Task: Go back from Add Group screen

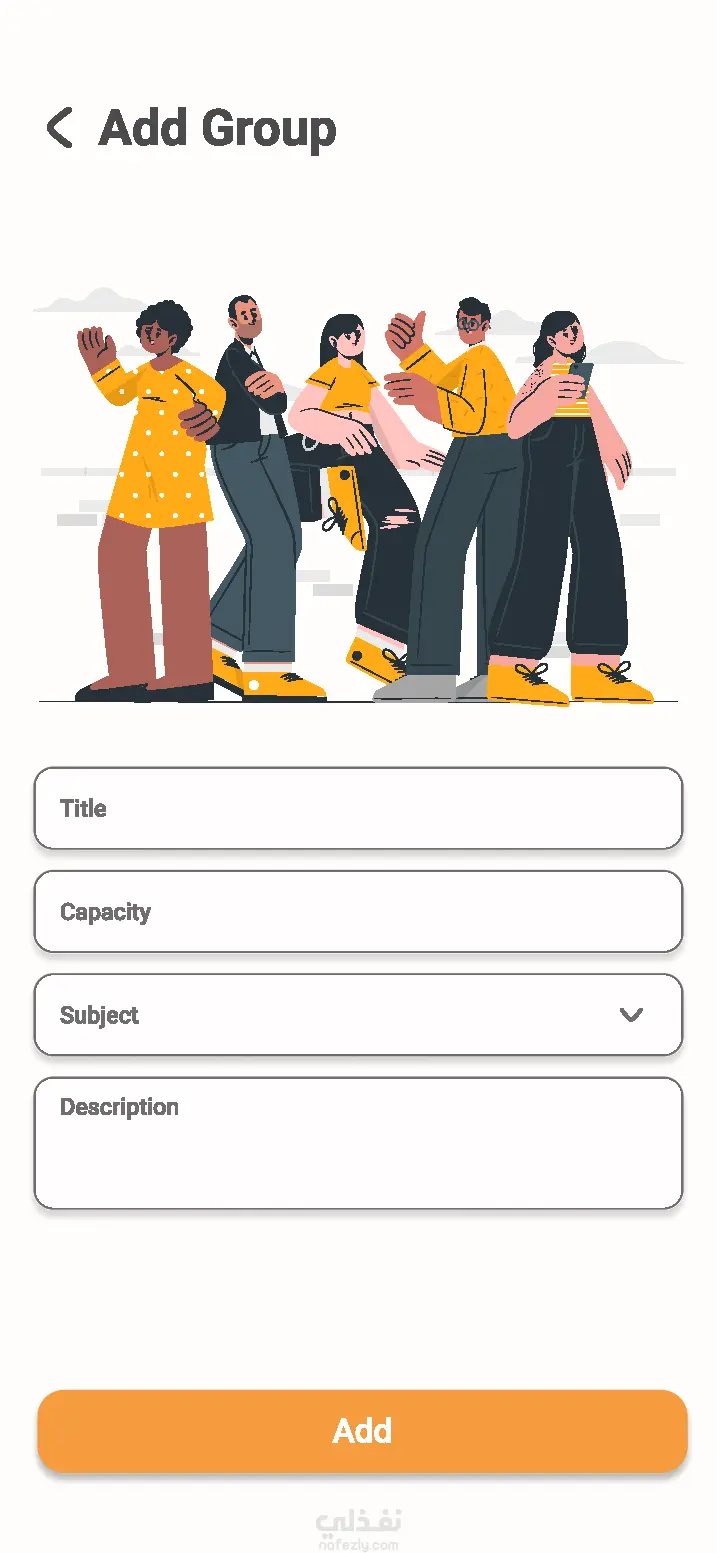Action: click(x=60, y=129)
